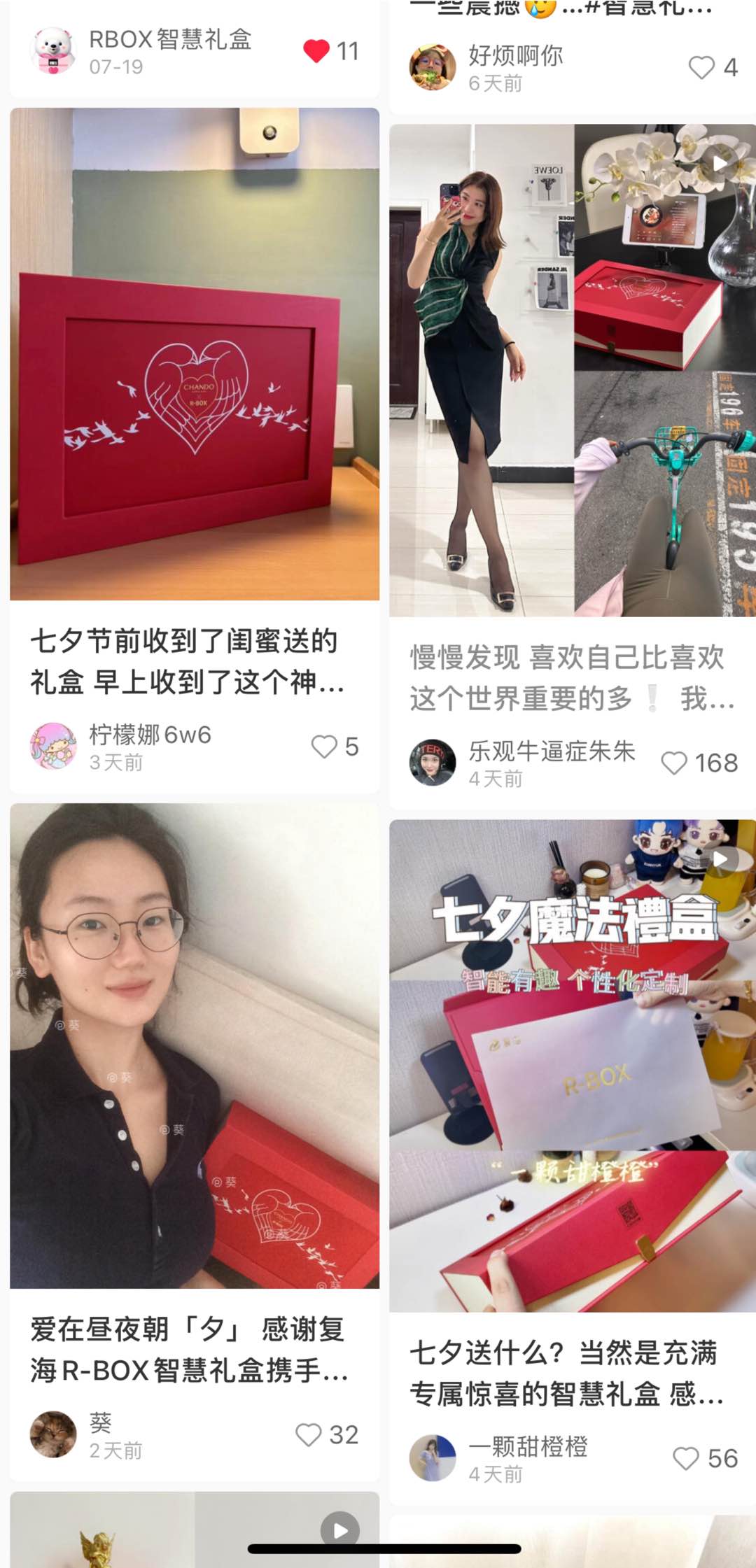
Task: Open RBOX智慧礼盒's profile
Action: pyautogui.click(x=53, y=51)
